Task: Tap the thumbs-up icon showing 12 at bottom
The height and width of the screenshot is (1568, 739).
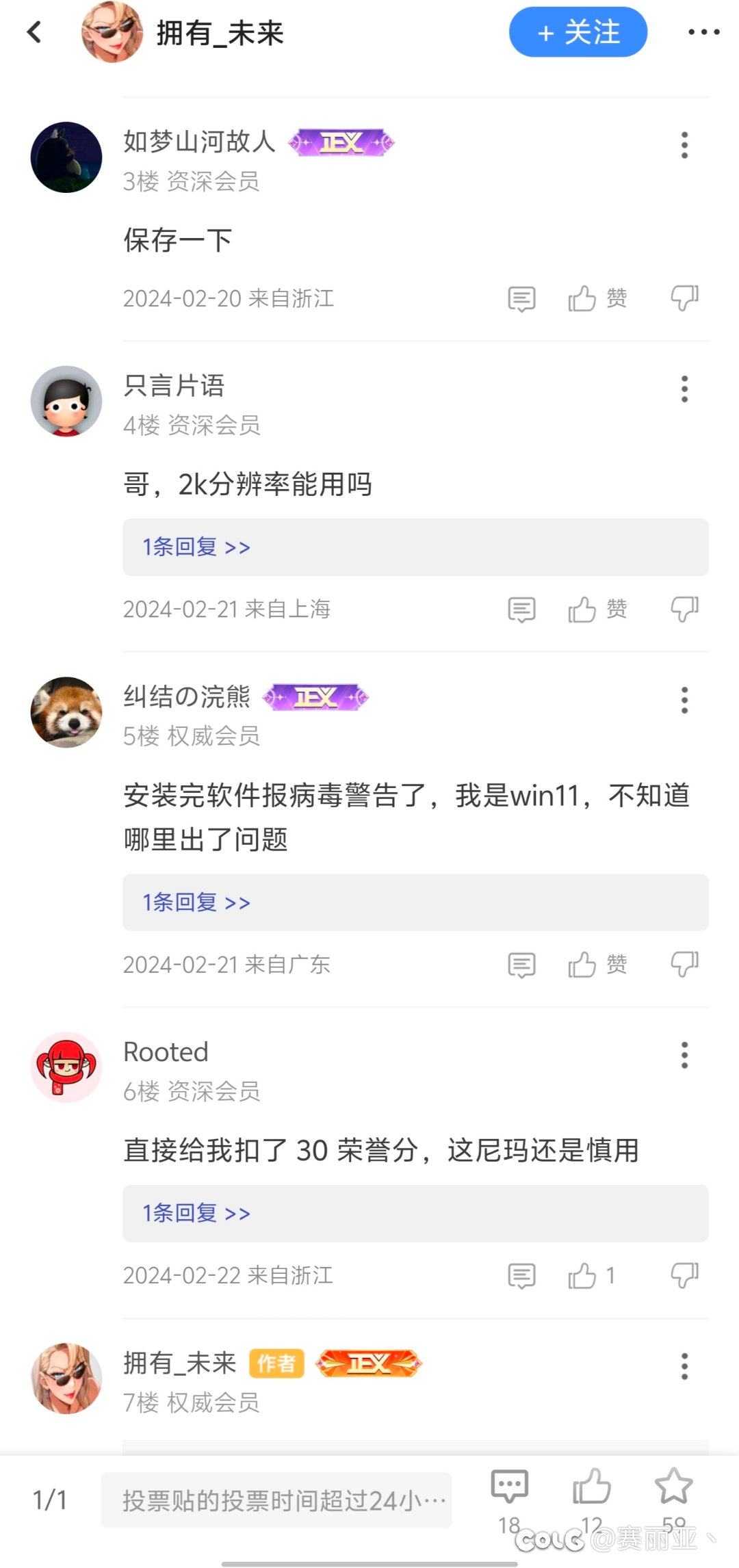Action: click(x=592, y=1482)
